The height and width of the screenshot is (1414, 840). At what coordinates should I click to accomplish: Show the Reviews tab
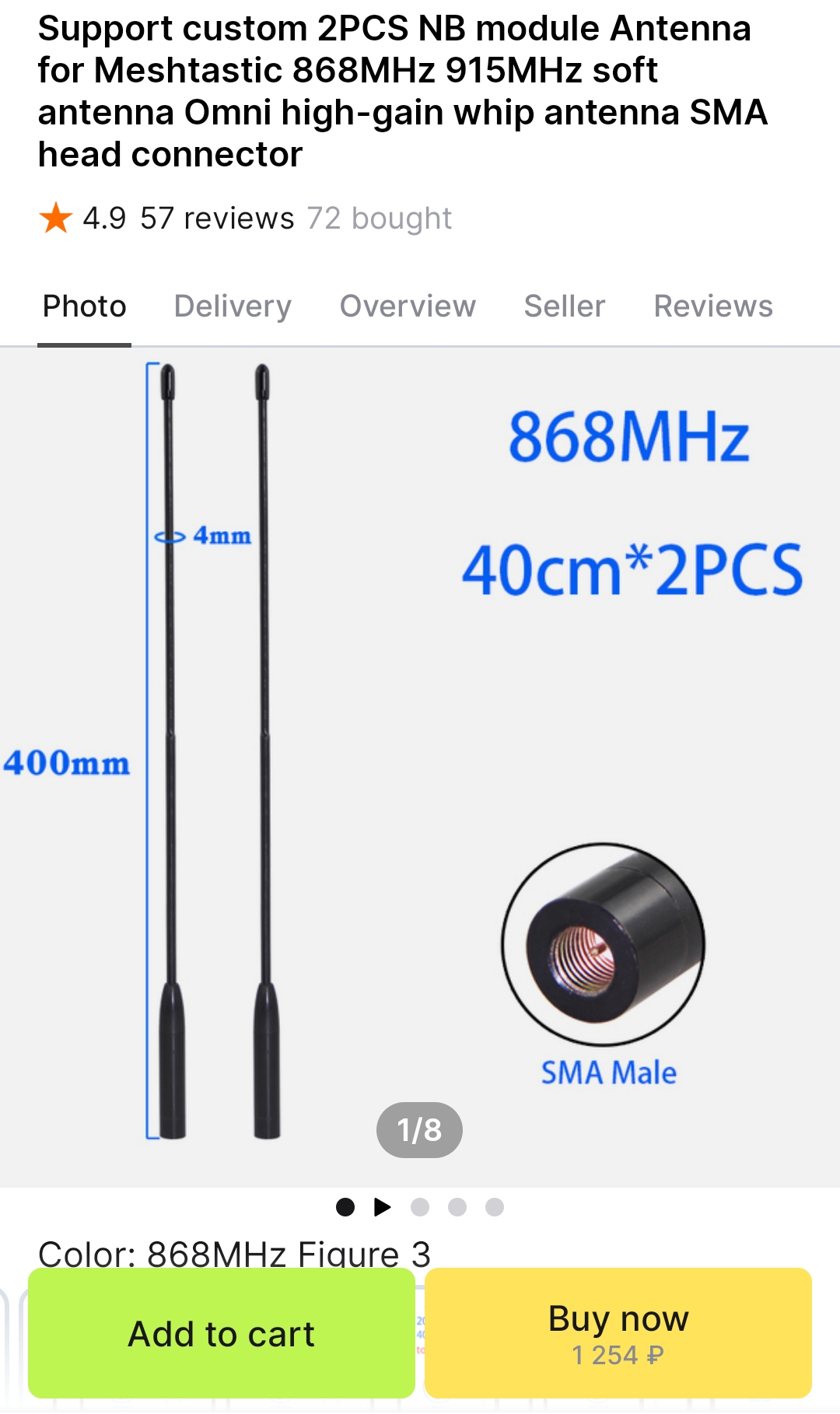713,306
